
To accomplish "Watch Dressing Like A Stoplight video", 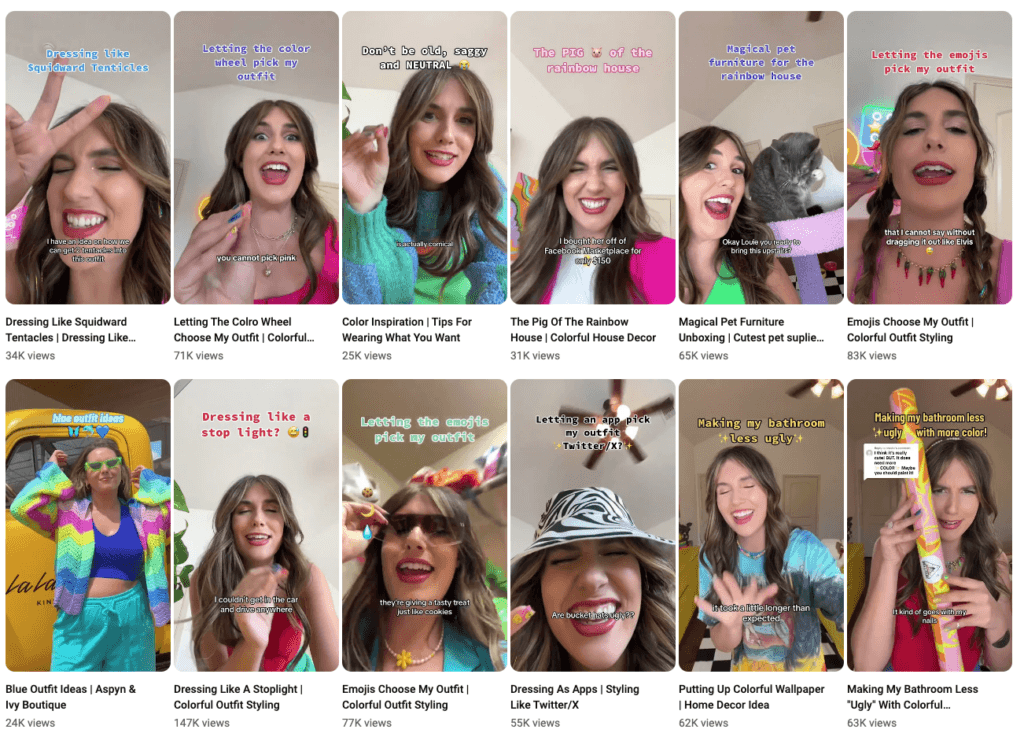I will 256,525.
